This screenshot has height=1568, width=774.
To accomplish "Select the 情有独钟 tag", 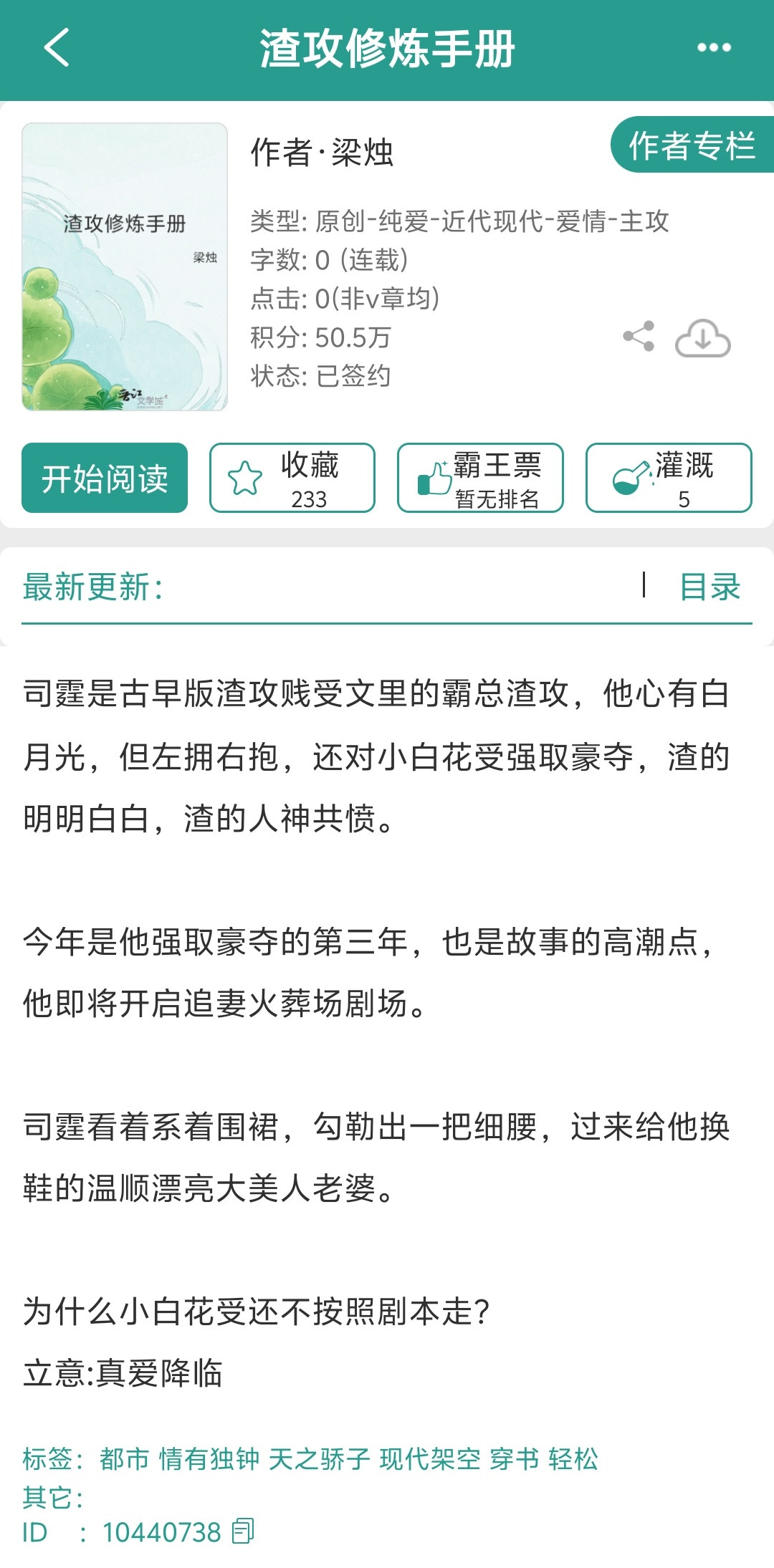I will pyautogui.click(x=209, y=1458).
